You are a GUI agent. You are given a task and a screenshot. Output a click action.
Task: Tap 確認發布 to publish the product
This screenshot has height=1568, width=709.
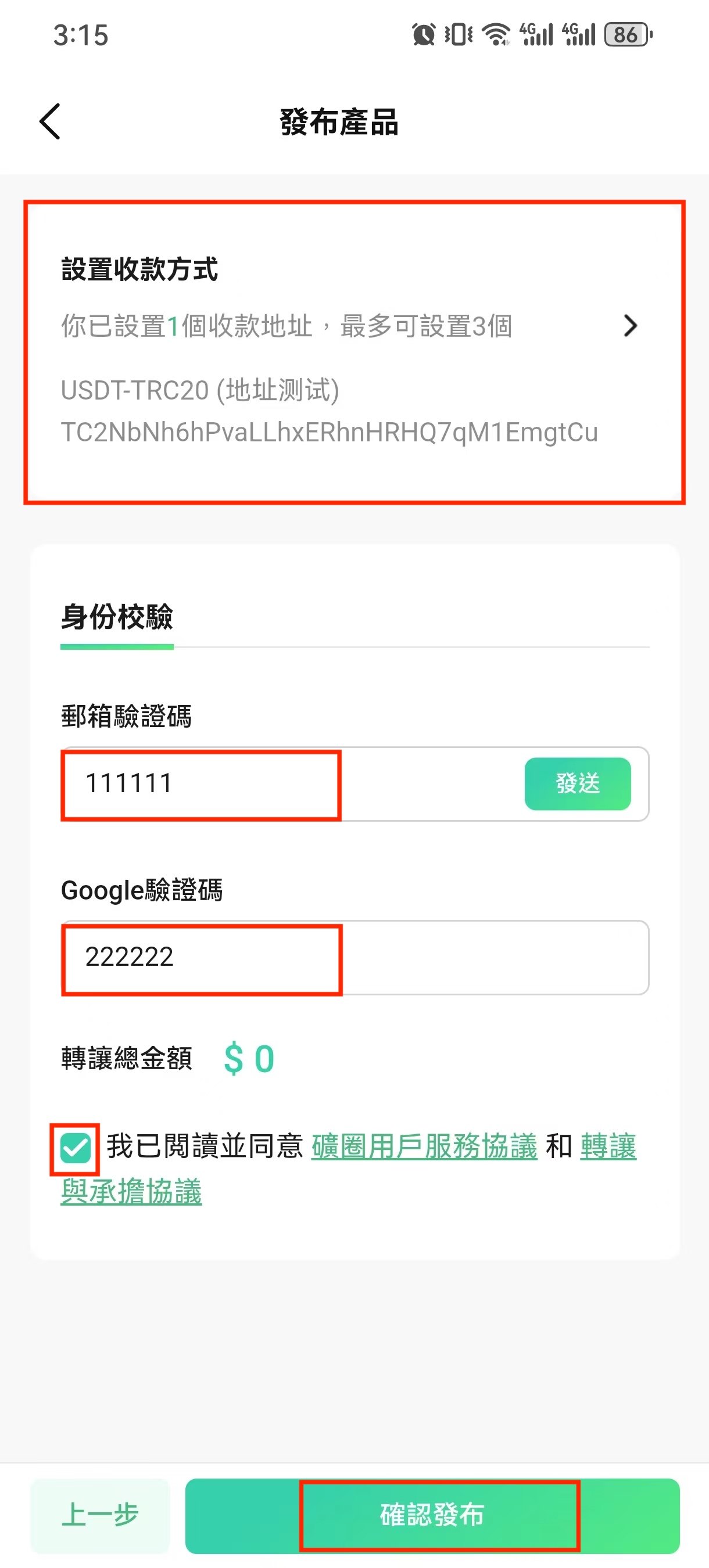coord(432,1516)
